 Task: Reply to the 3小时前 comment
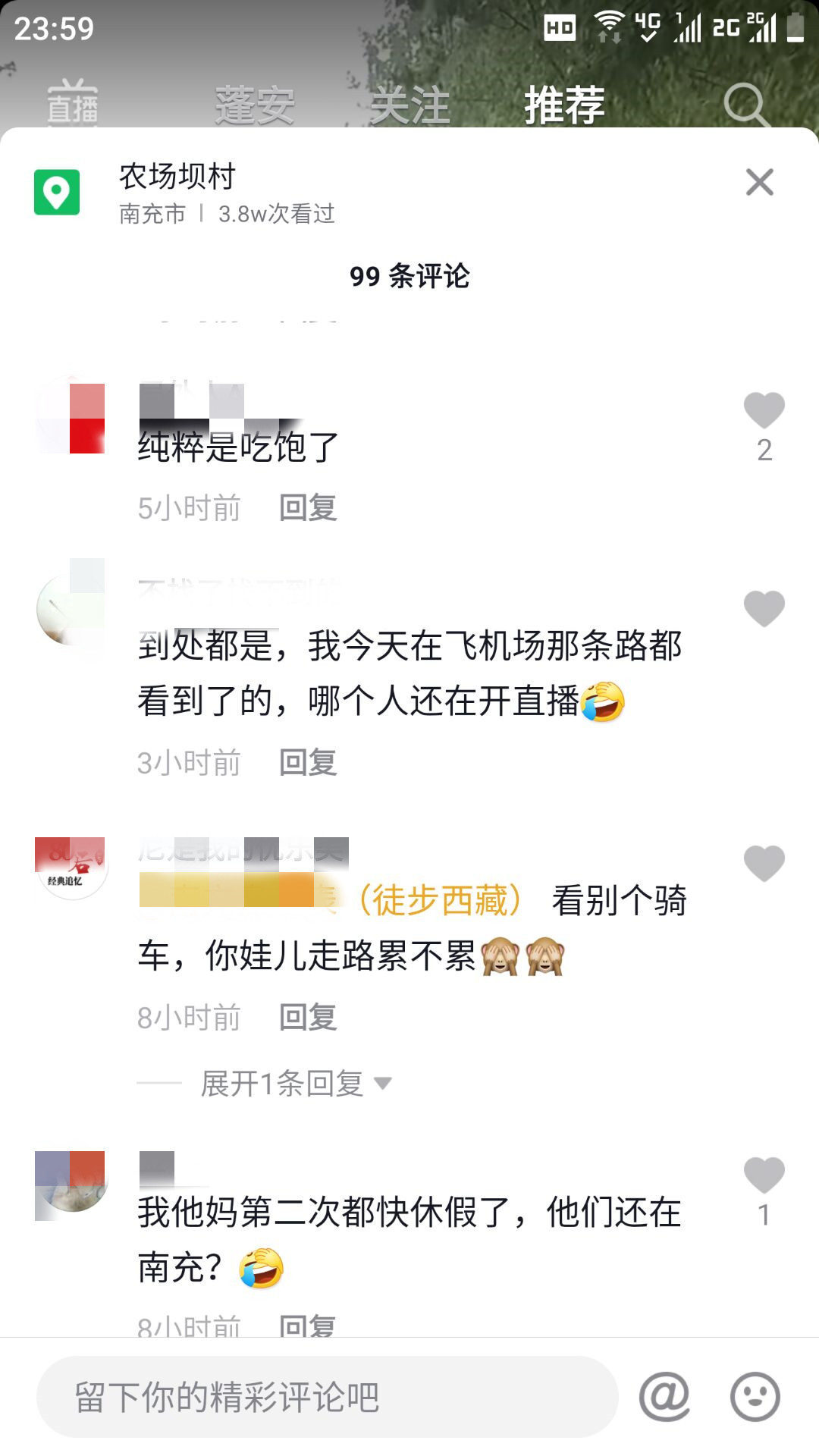coord(308,763)
